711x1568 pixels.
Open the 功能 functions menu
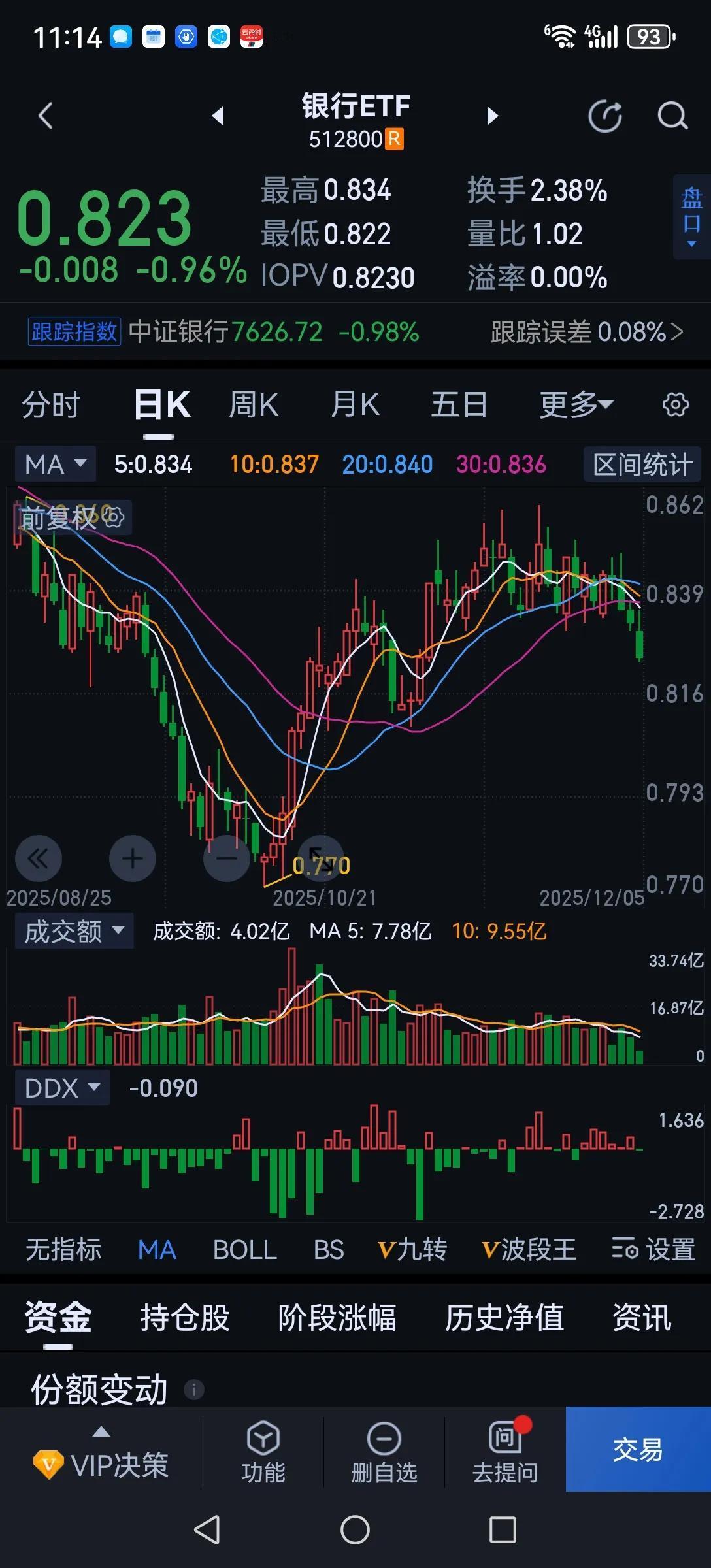click(262, 1453)
